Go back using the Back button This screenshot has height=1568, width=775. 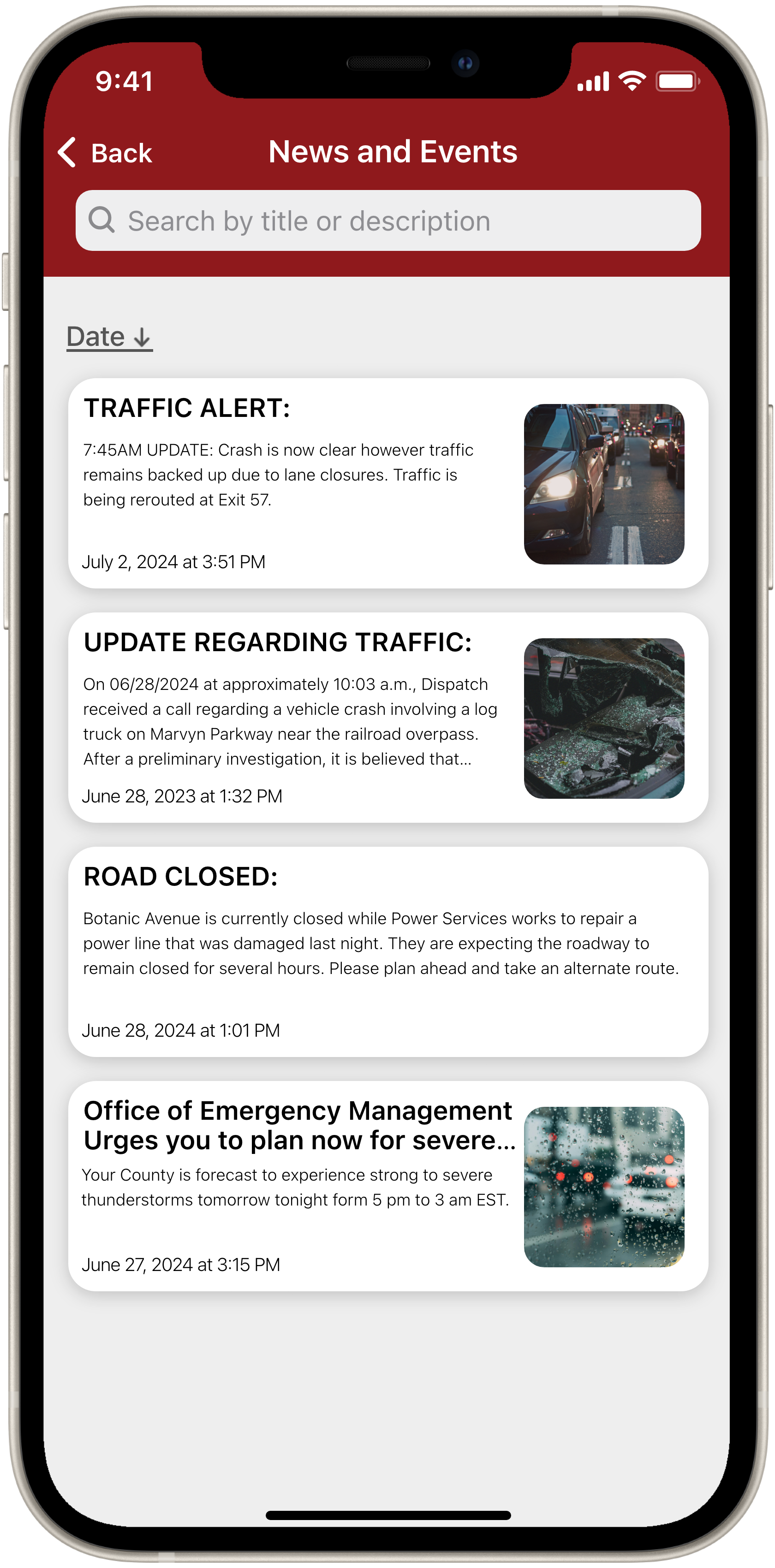105,152
